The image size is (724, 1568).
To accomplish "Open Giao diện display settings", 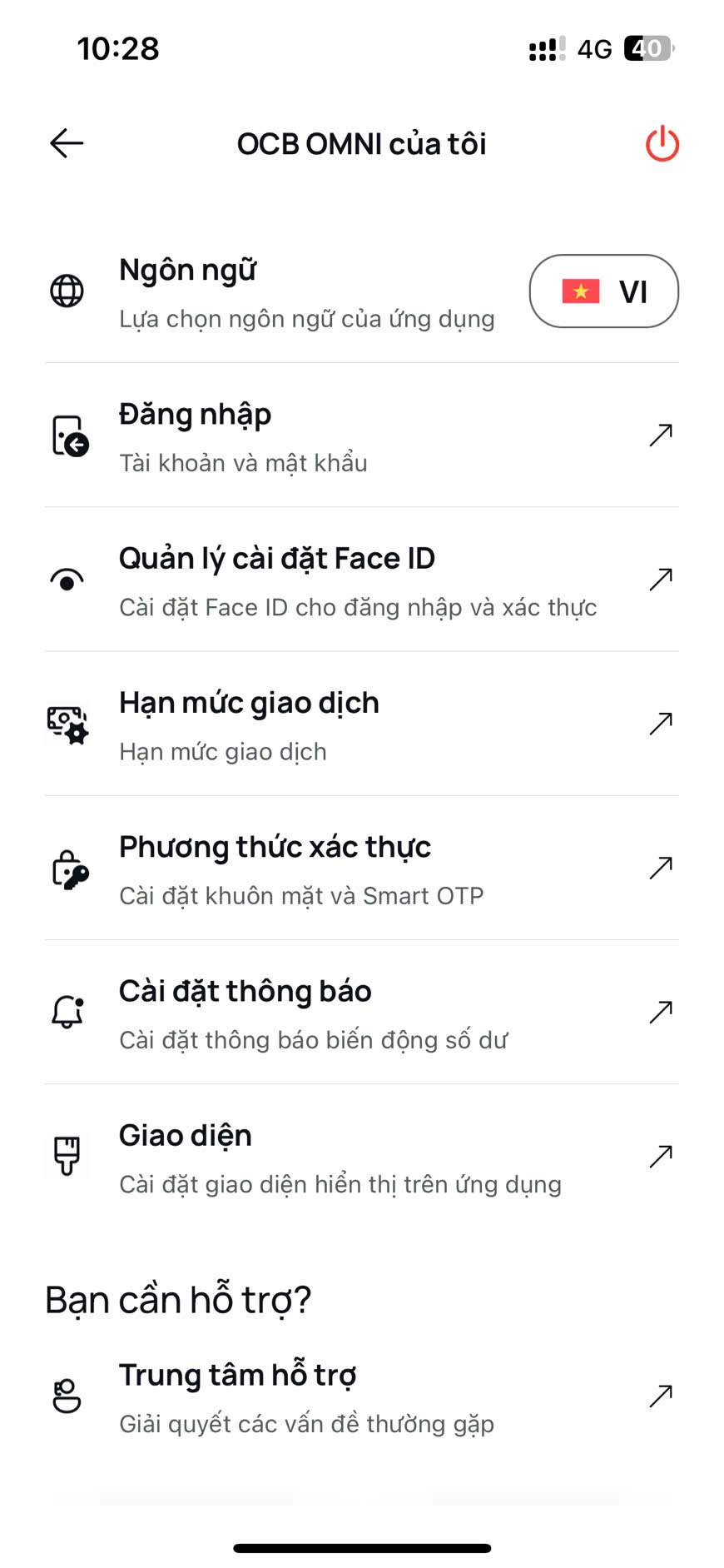I will pos(361,1156).
